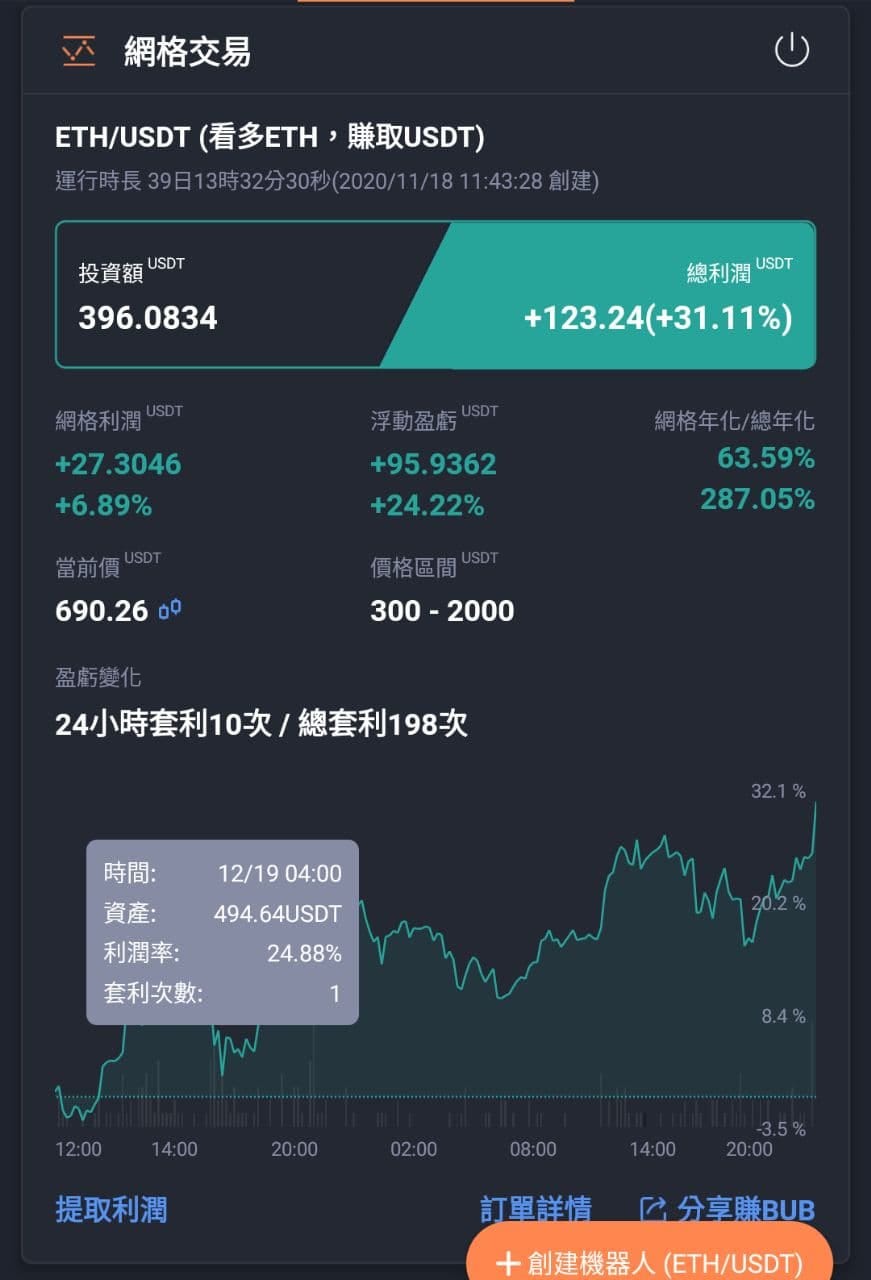Open 訂單詳情 order details
The image size is (871, 1280).
tap(536, 1210)
